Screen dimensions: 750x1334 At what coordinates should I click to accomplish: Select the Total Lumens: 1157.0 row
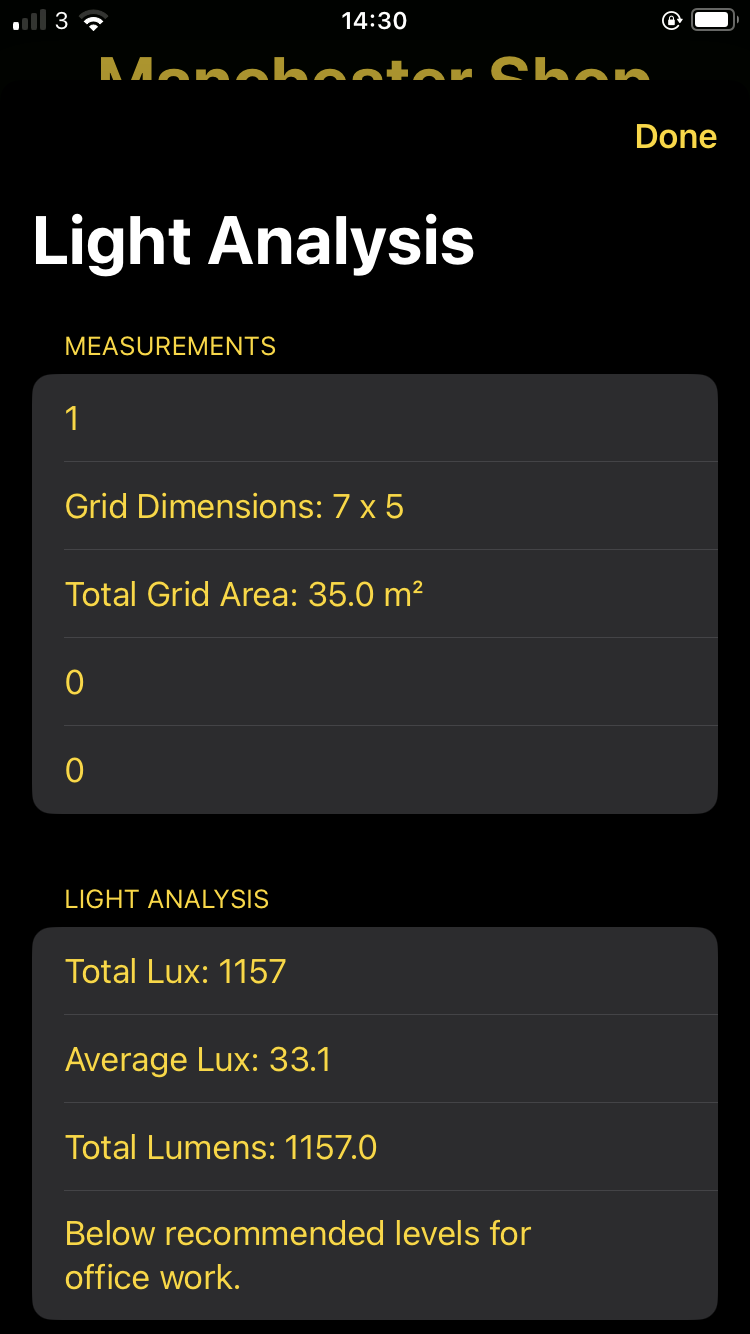tap(375, 1147)
